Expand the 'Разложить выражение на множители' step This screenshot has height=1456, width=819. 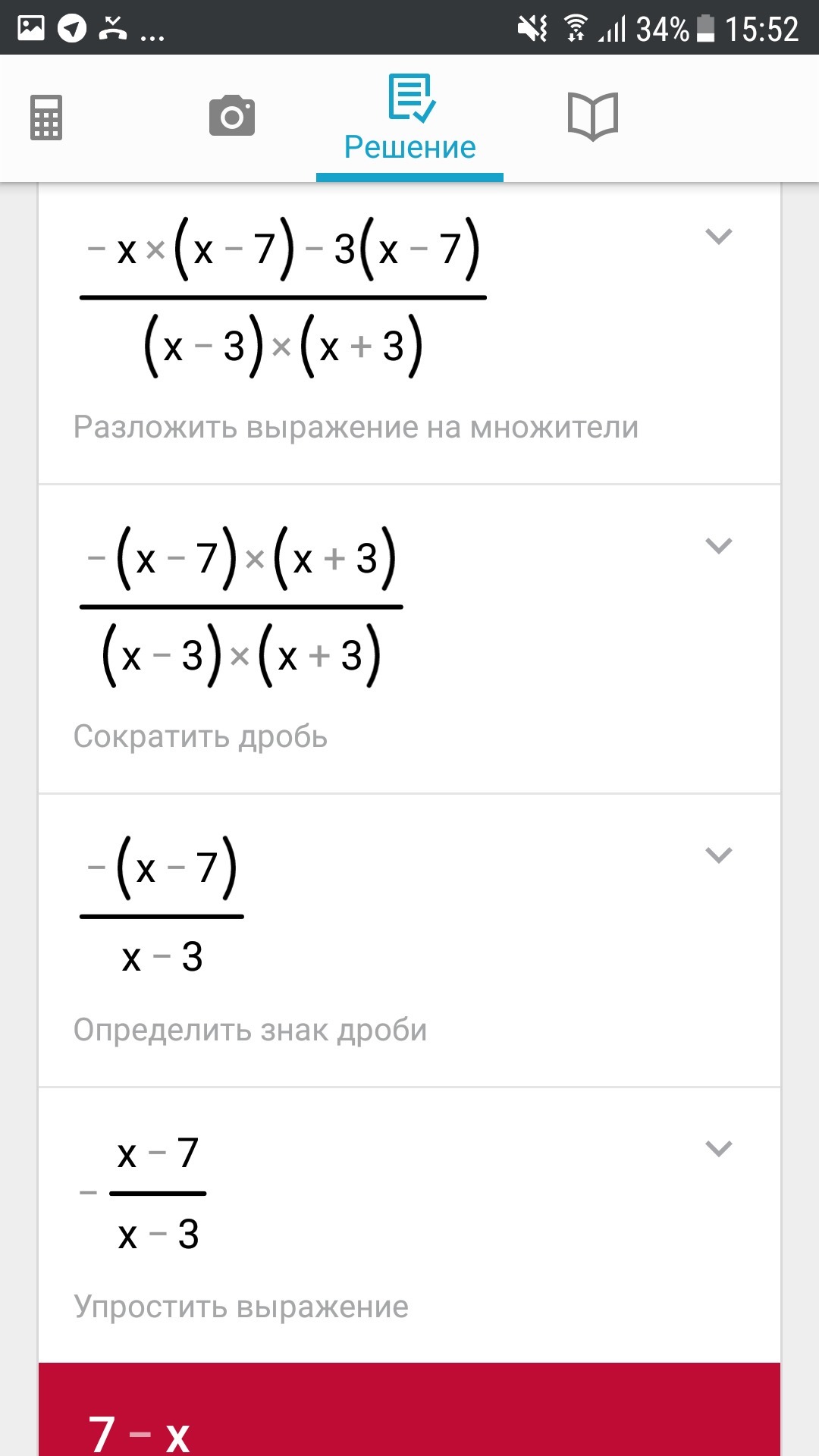(x=718, y=237)
